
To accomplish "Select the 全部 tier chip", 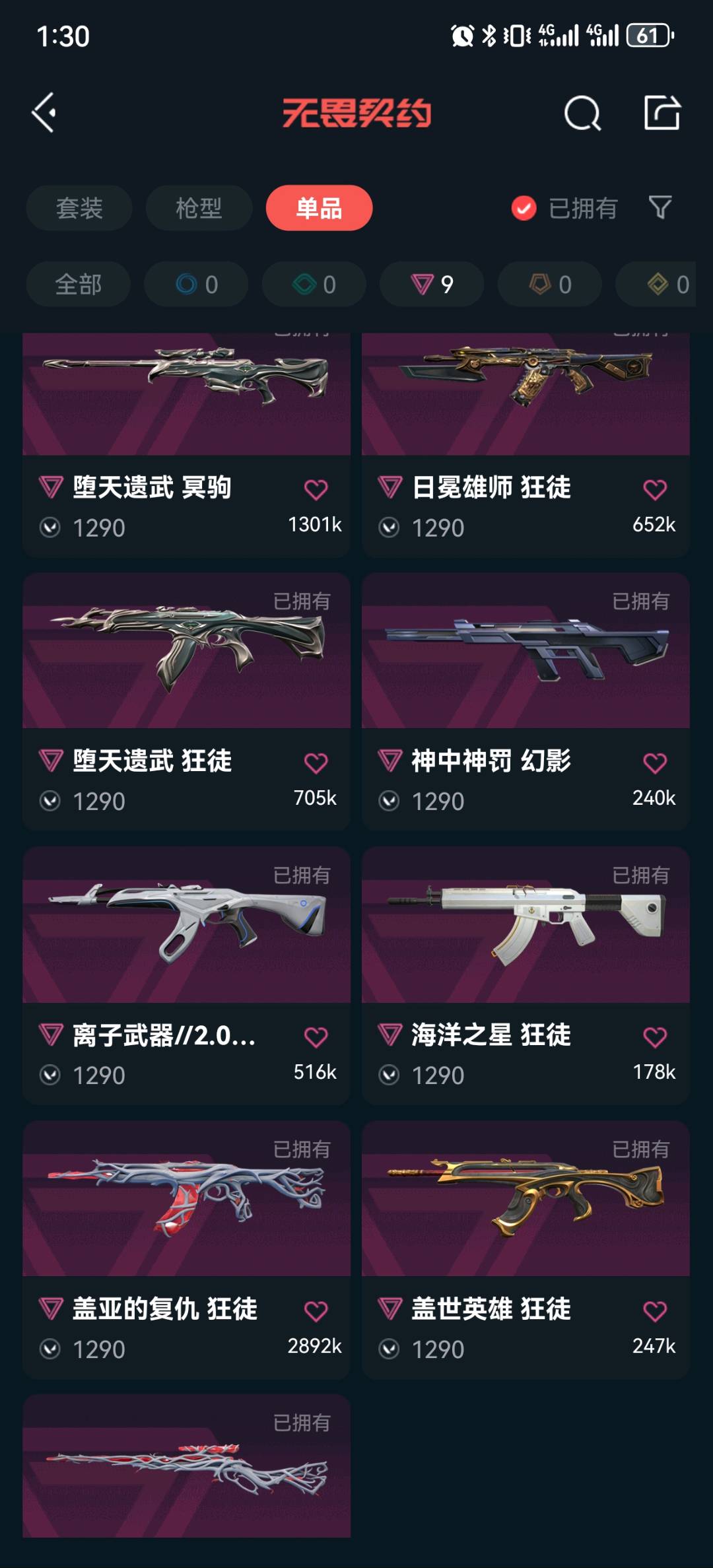I will tap(78, 285).
